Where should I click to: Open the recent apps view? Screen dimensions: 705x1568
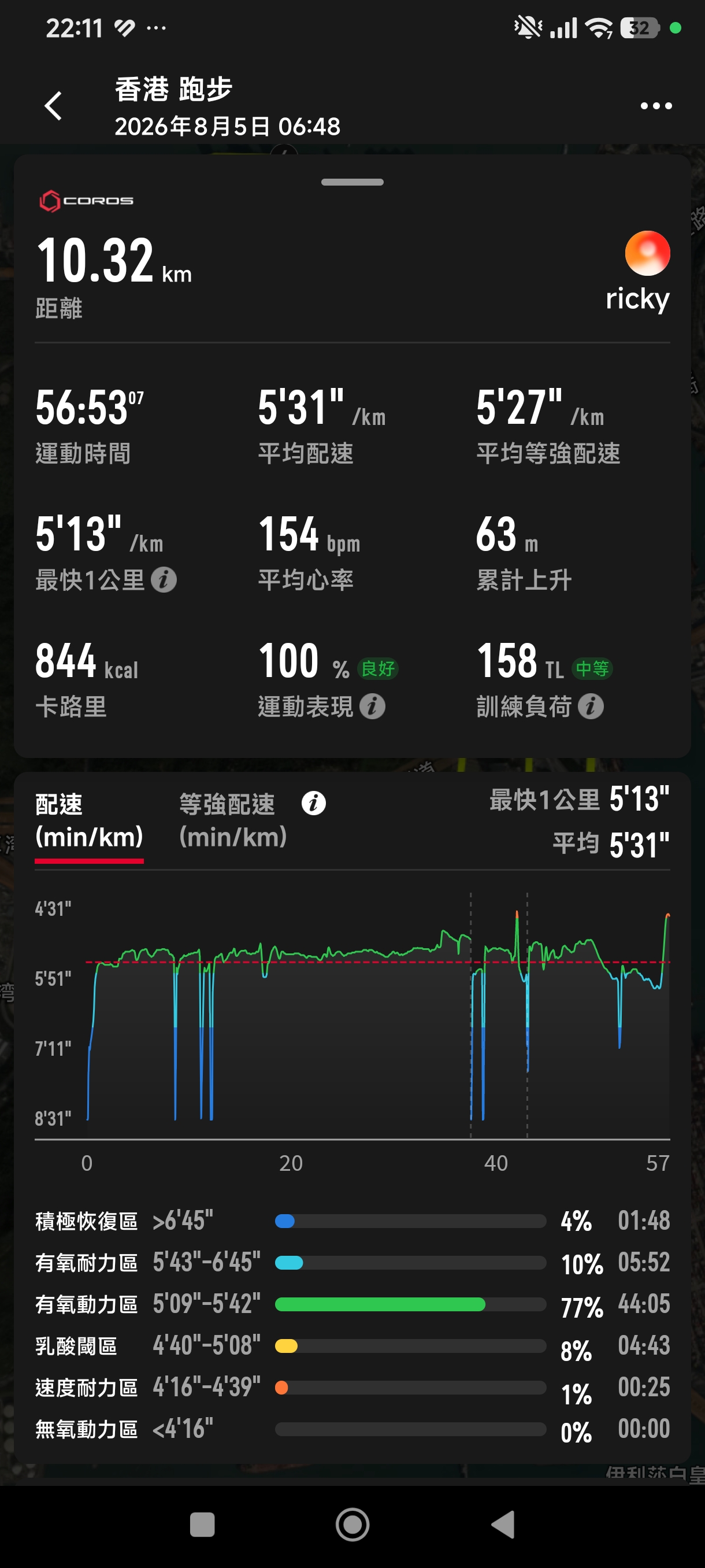tap(202, 1525)
